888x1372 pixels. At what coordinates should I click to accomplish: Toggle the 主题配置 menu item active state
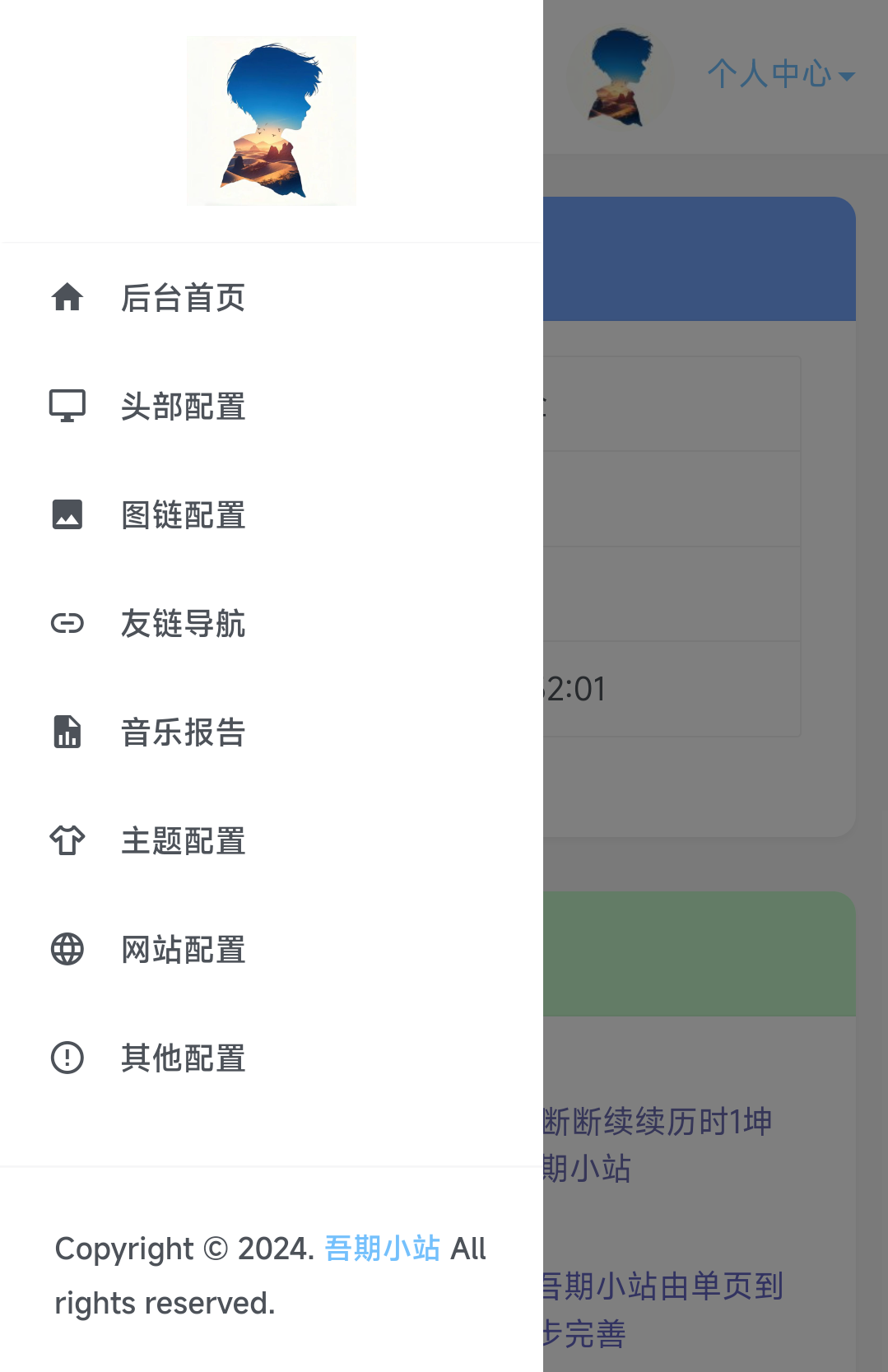click(182, 840)
